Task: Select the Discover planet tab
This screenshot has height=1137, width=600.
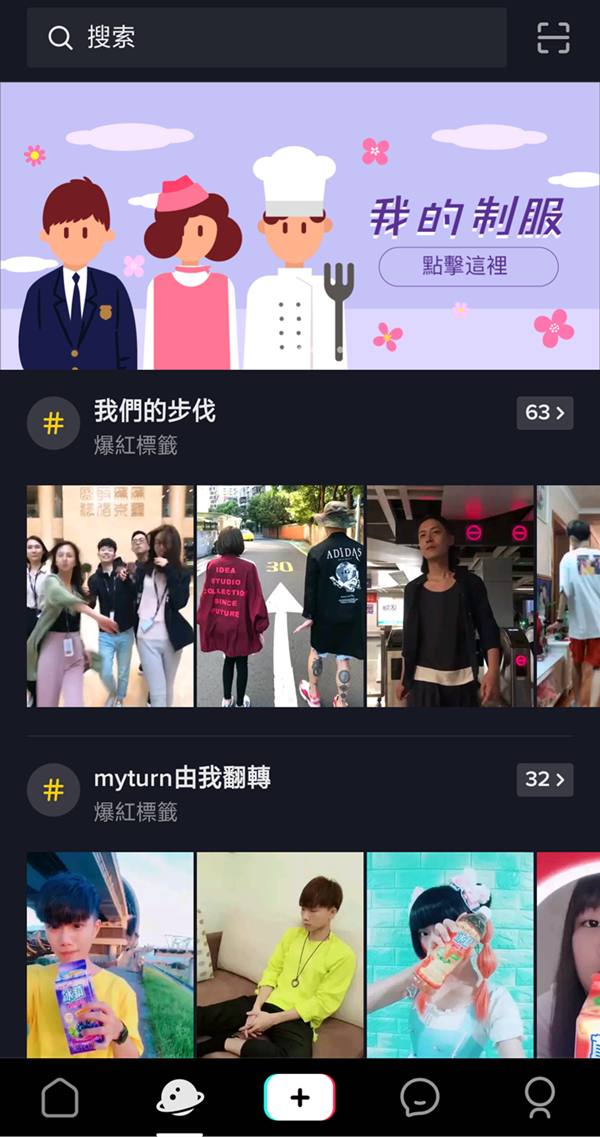Action: (x=180, y=1098)
